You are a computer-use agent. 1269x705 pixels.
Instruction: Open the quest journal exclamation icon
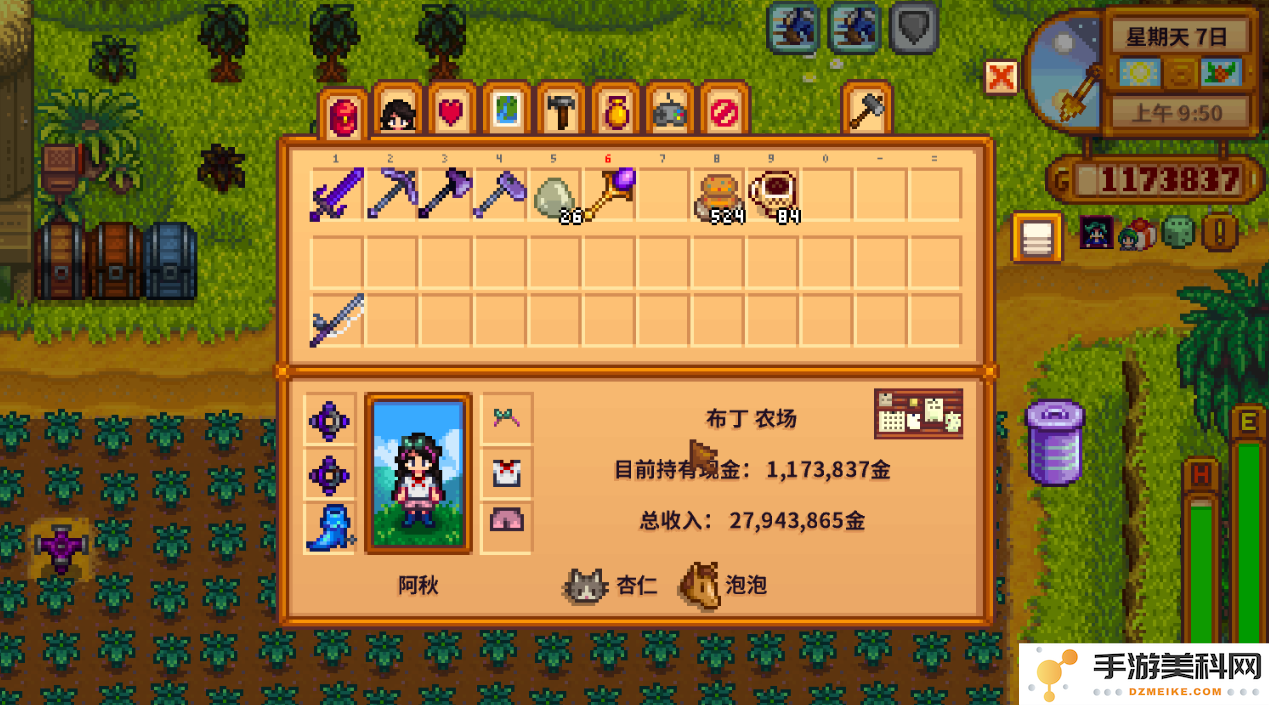tap(1219, 234)
